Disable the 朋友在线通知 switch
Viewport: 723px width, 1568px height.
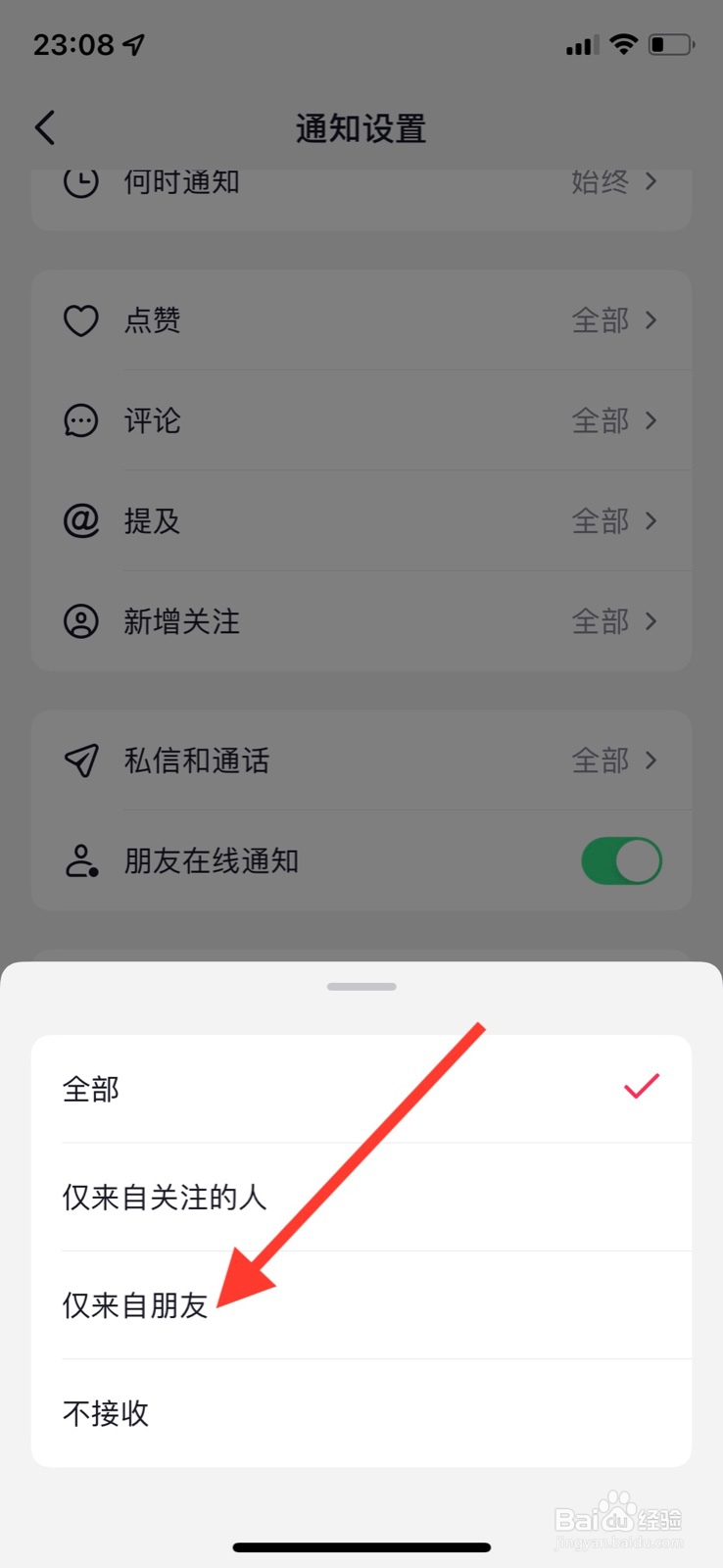[x=621, y=860]
